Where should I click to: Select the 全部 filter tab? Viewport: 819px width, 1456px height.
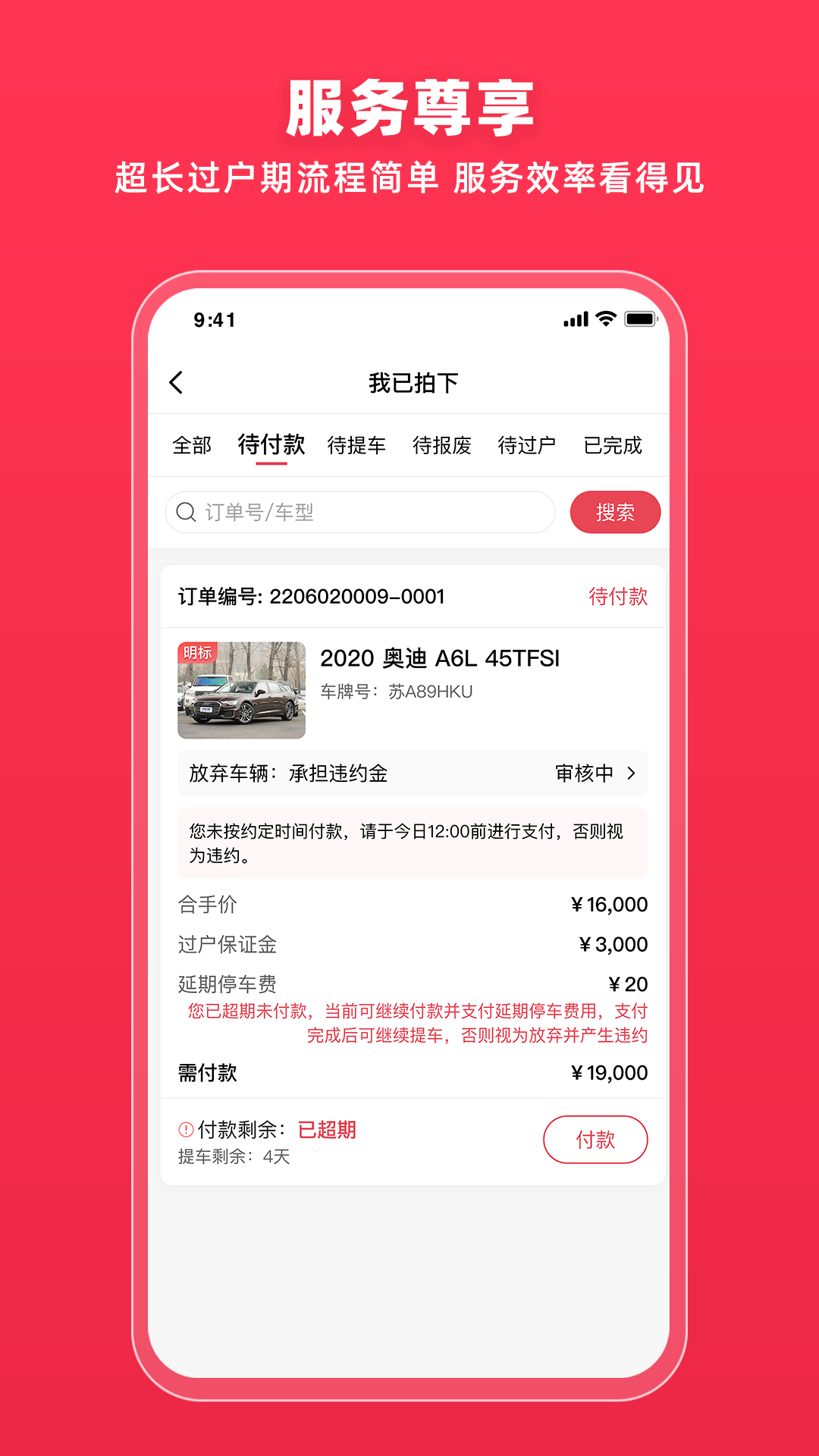(x=192, y=445)
